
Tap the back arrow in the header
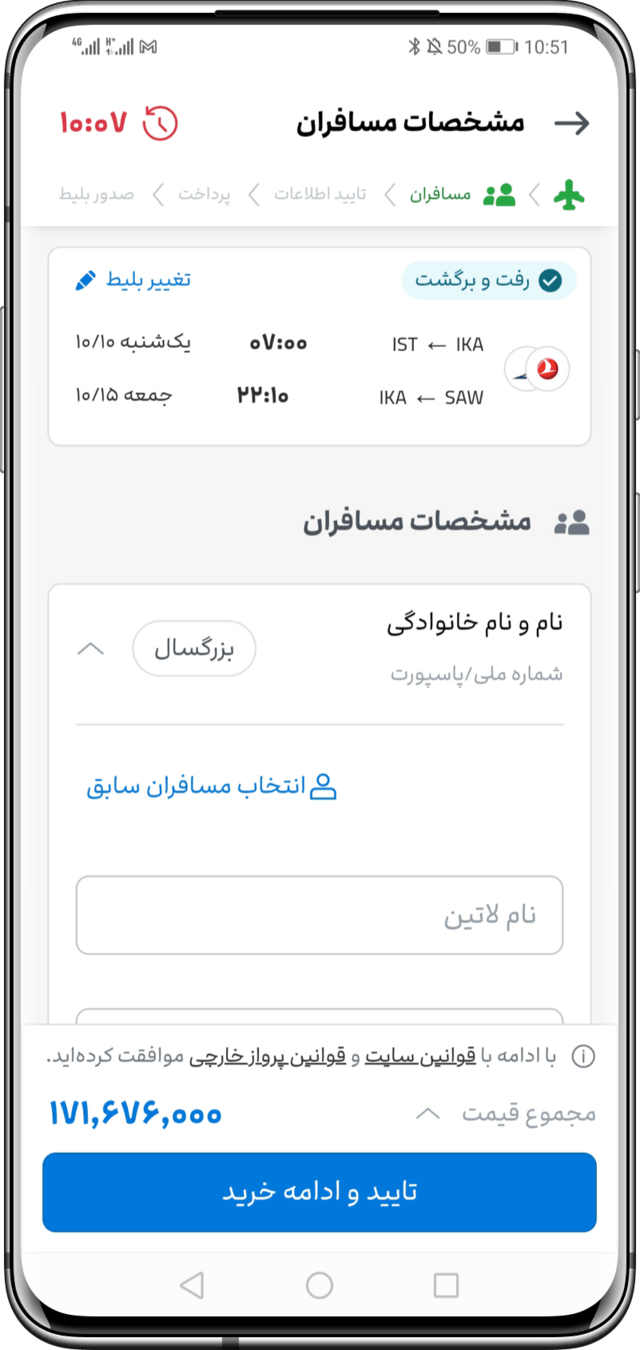tap(572, 123)
